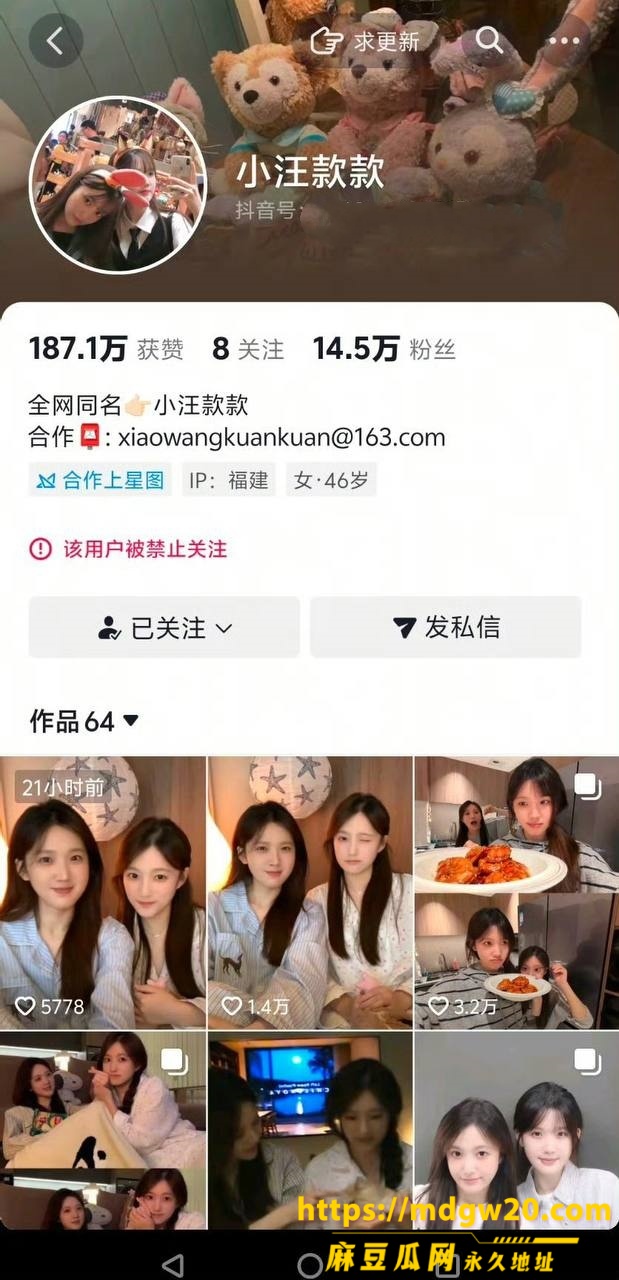Go back using the top-left arrow
619x1280 pixels.
coord(55,41)
